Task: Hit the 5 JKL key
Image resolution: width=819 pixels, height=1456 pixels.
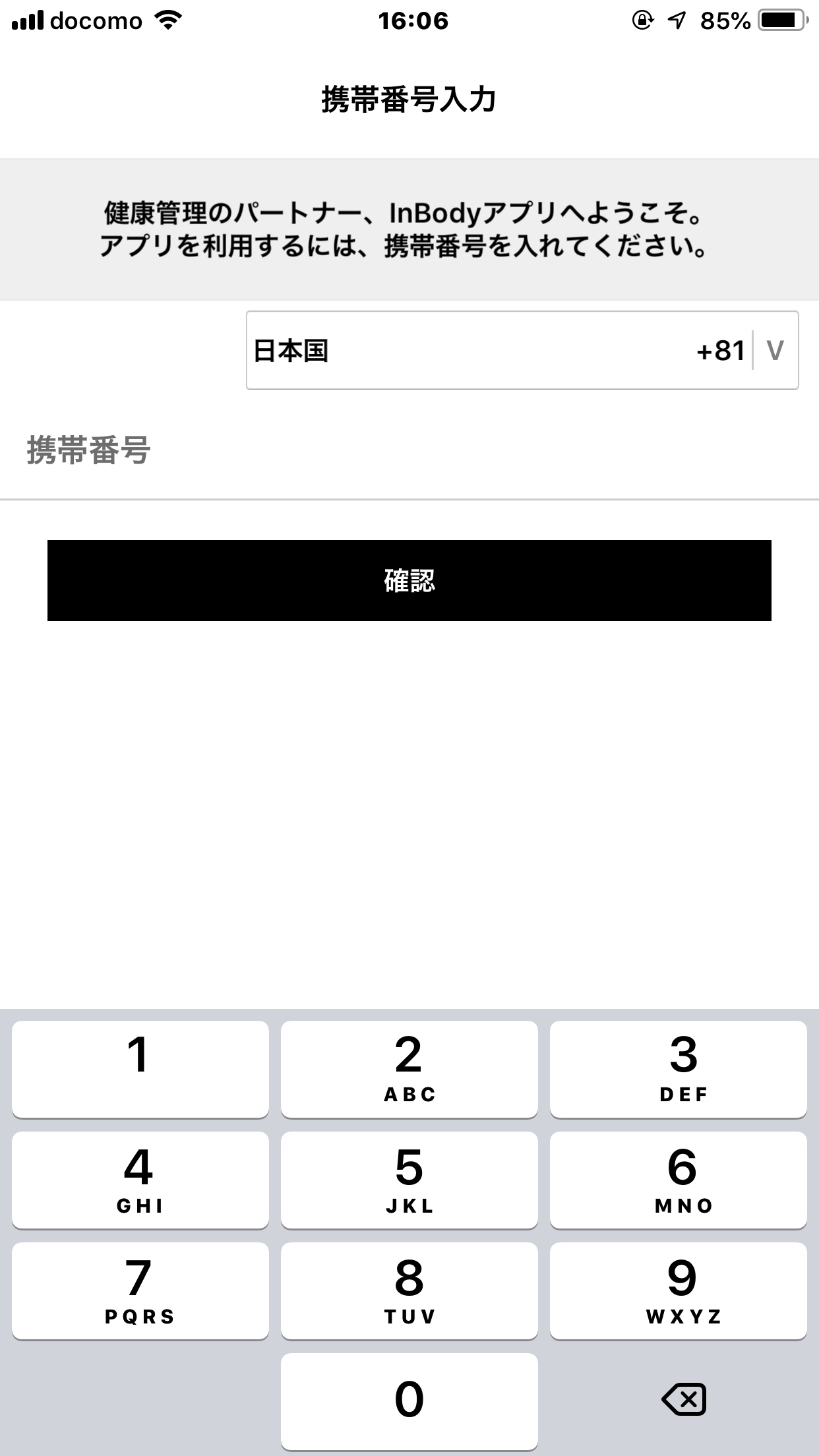Action: click(409, 1180)
